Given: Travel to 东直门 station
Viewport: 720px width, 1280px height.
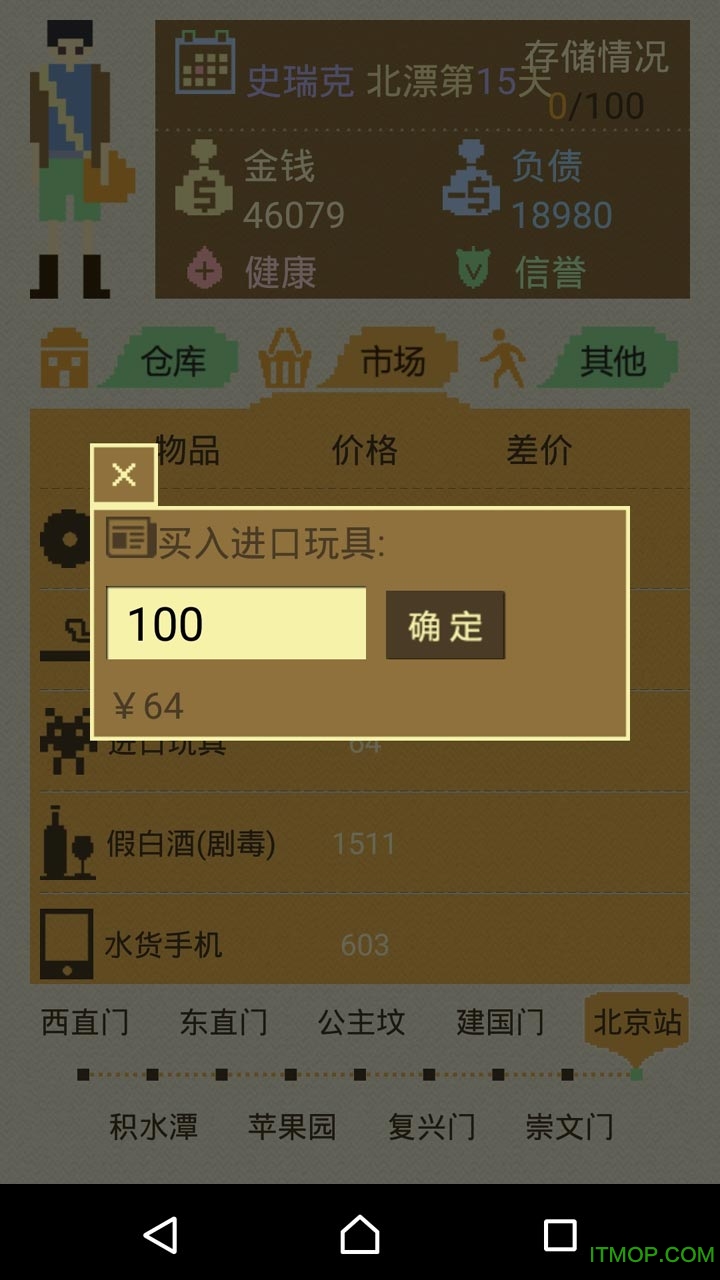Looking at the screenshot, I should coord(223,1023).
